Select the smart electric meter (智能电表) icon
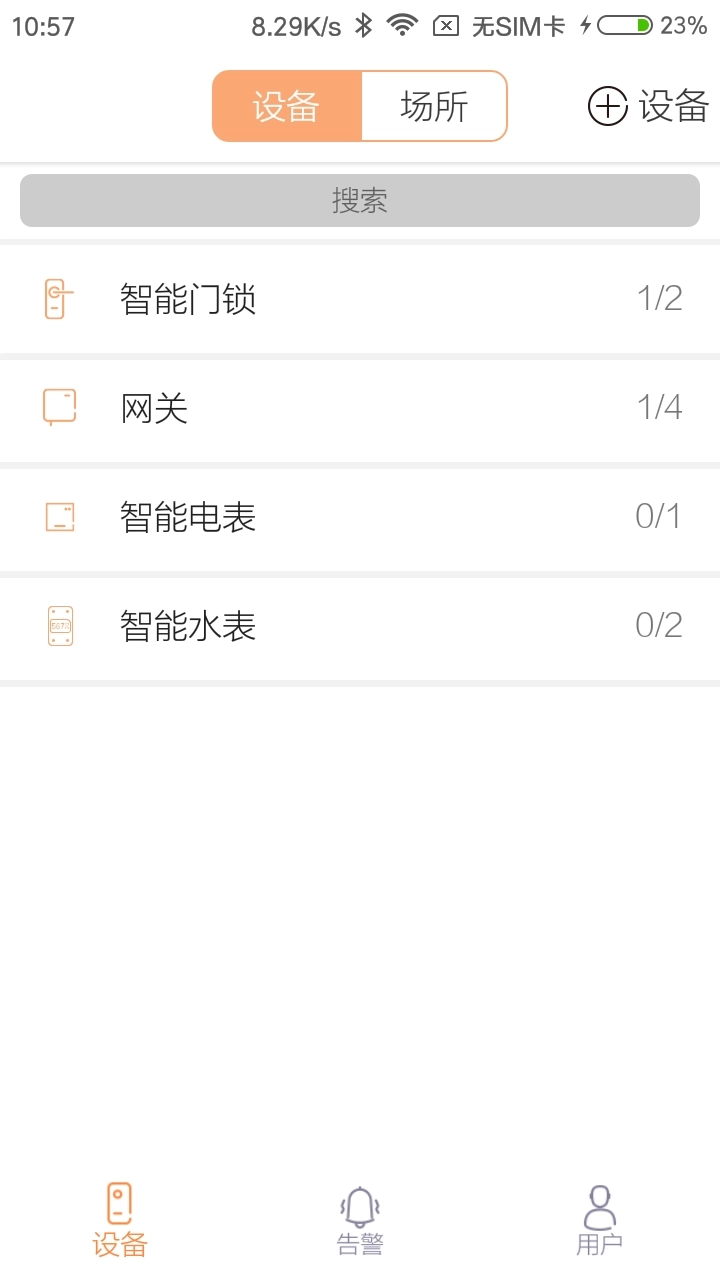Viewport: 720px width, 1280px height. click(60, 516)
